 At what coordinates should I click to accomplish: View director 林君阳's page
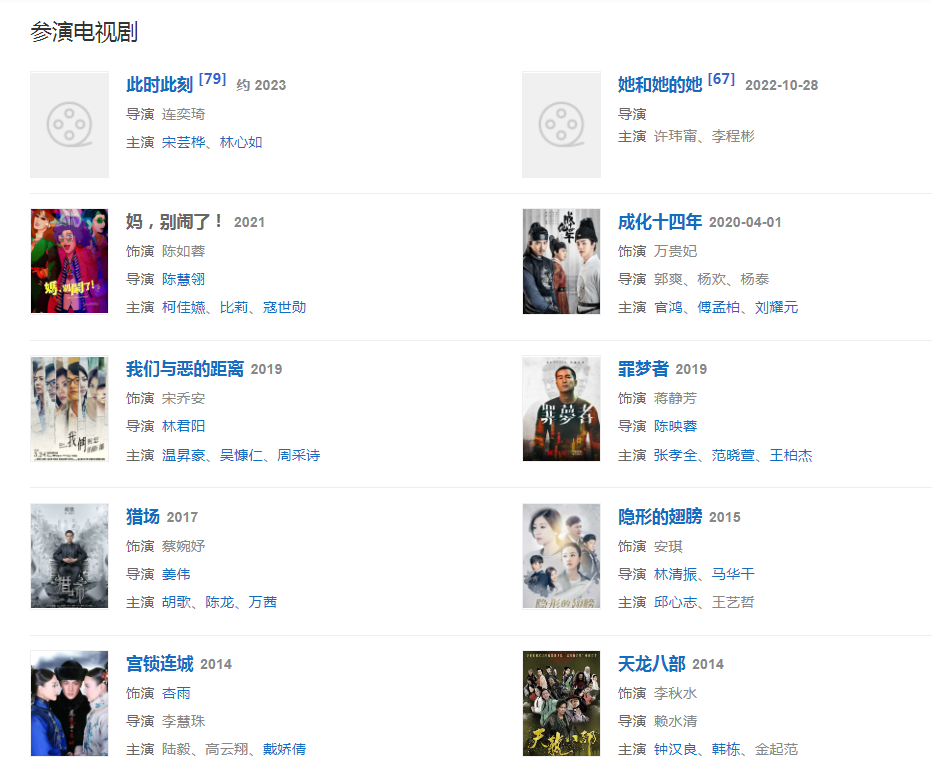[x=183, y=426]
